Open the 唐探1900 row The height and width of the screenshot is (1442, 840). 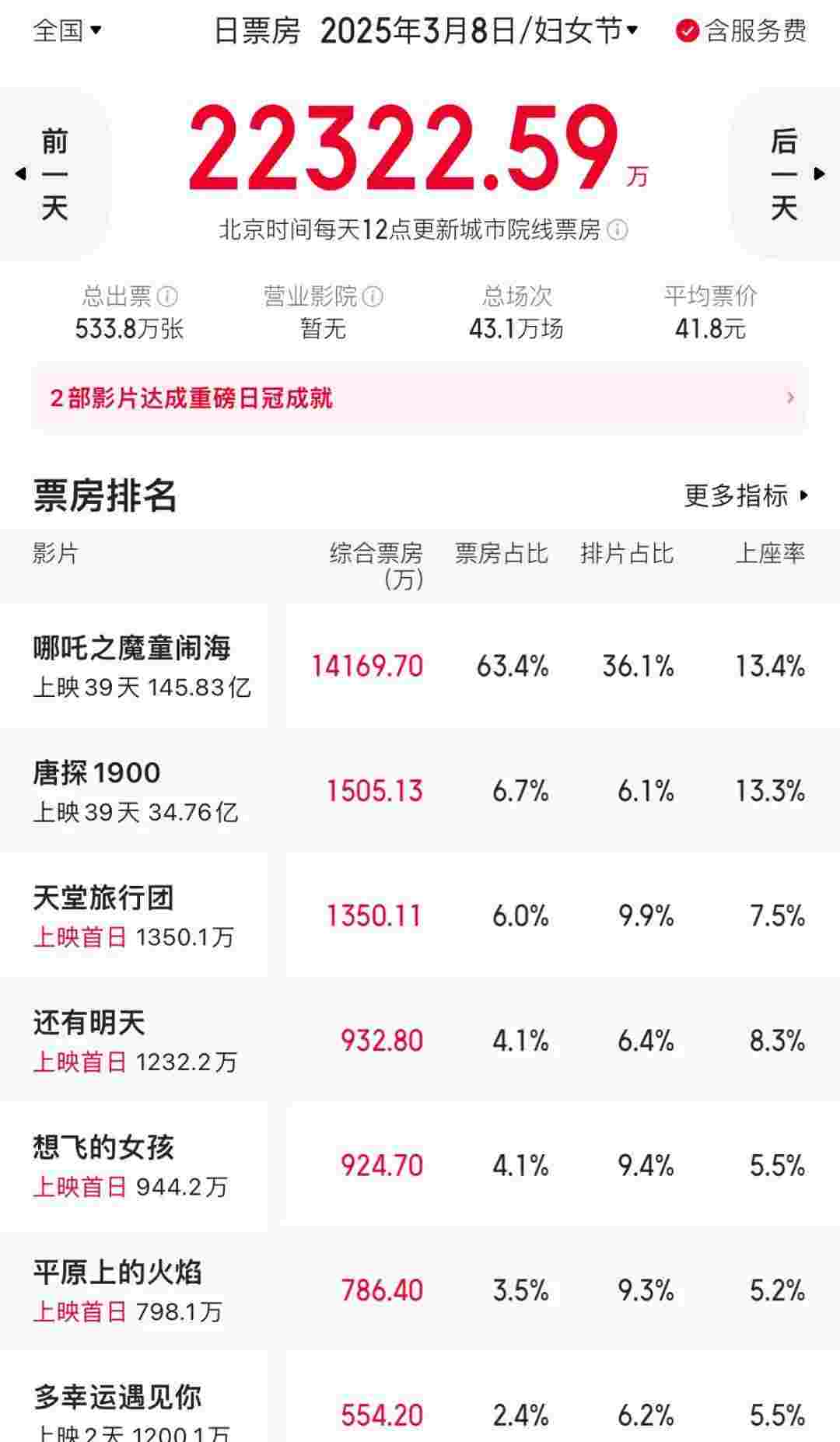click(x=420, y=790)
